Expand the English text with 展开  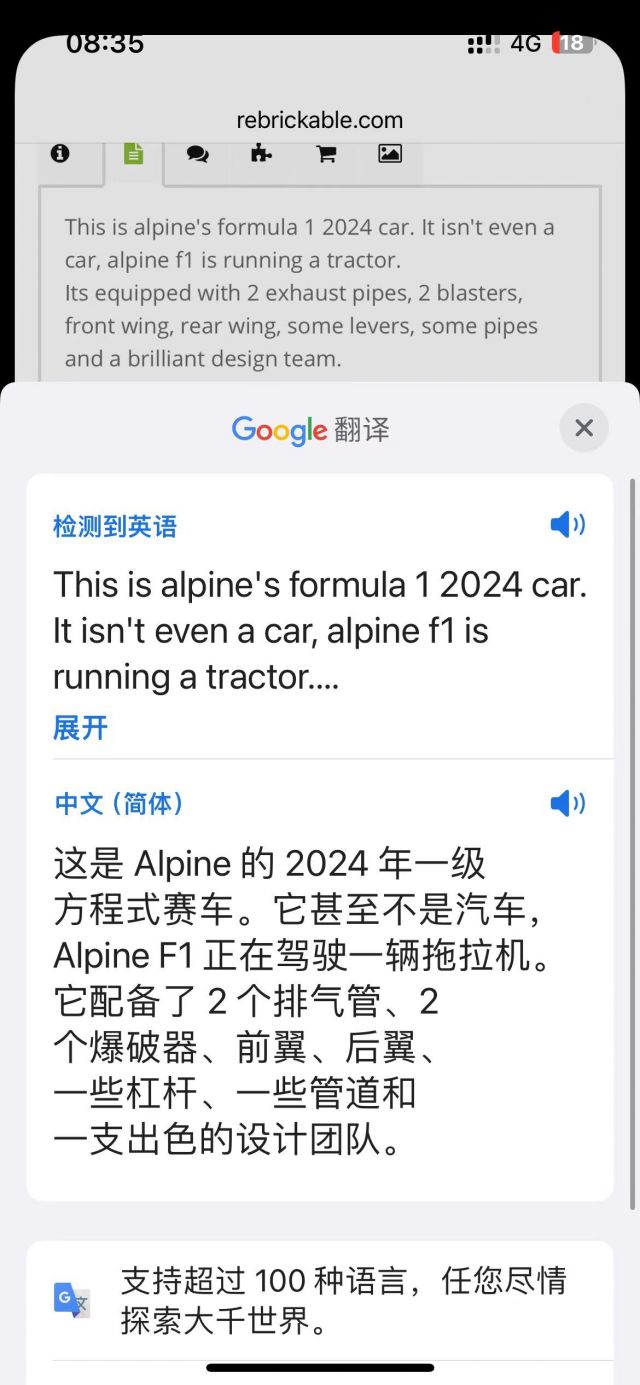click(x=80, y=728)
